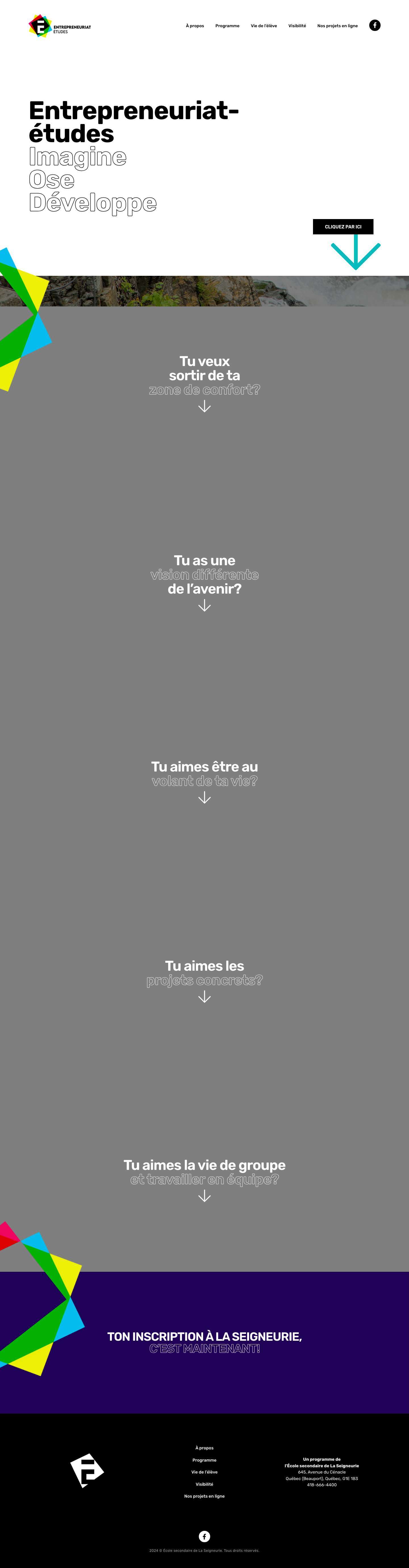Select Visibilité in the footer menu

(x=204, y=1484)
